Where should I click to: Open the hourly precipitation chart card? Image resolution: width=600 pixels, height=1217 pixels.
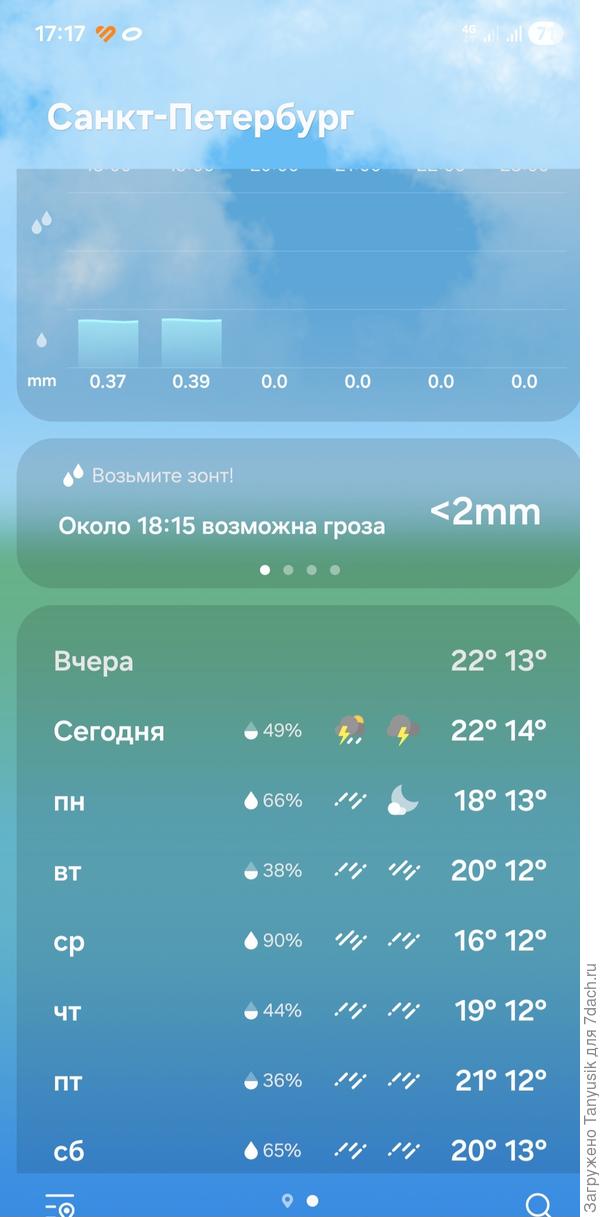(x=299, y=295)
